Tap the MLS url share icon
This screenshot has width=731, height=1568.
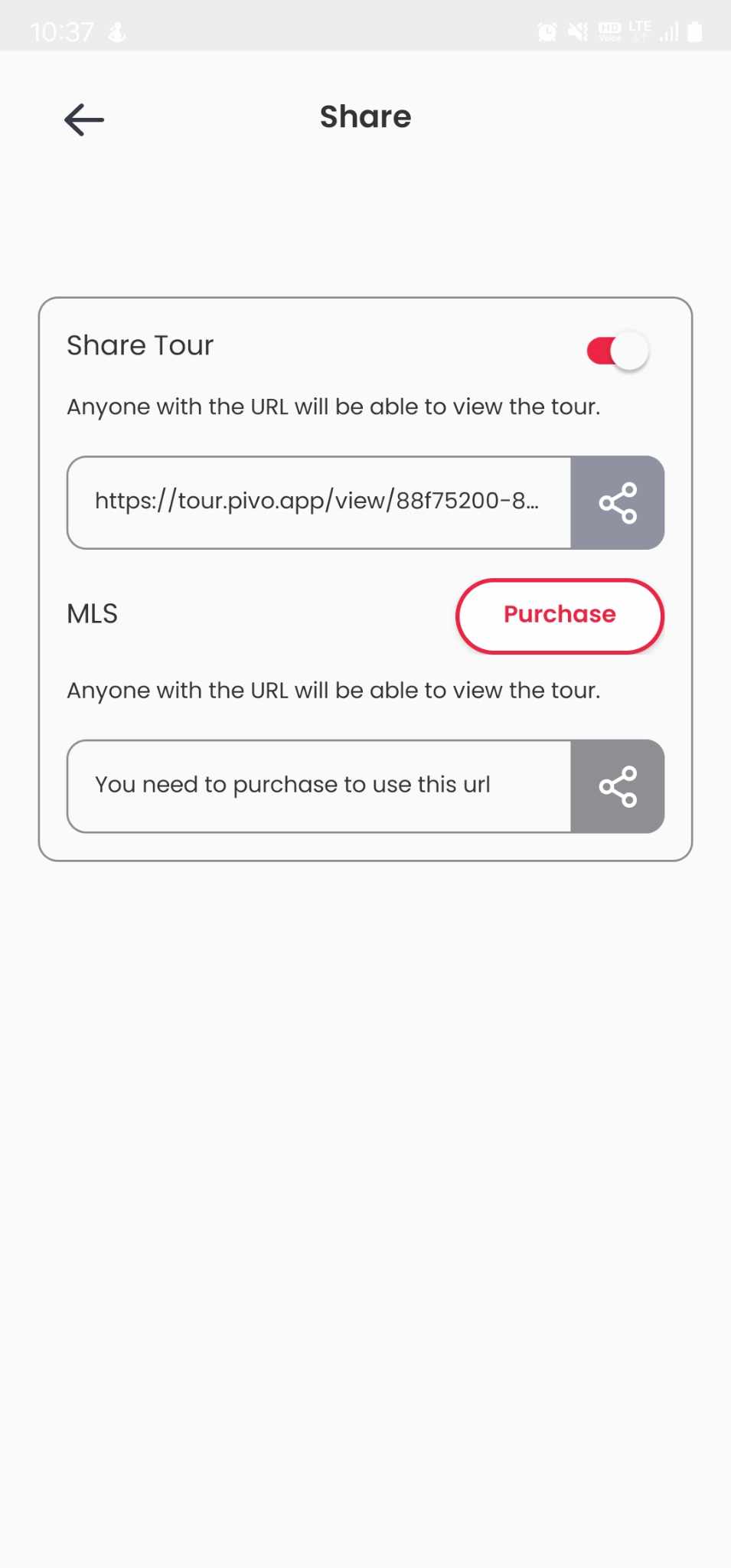pos(618,786)
